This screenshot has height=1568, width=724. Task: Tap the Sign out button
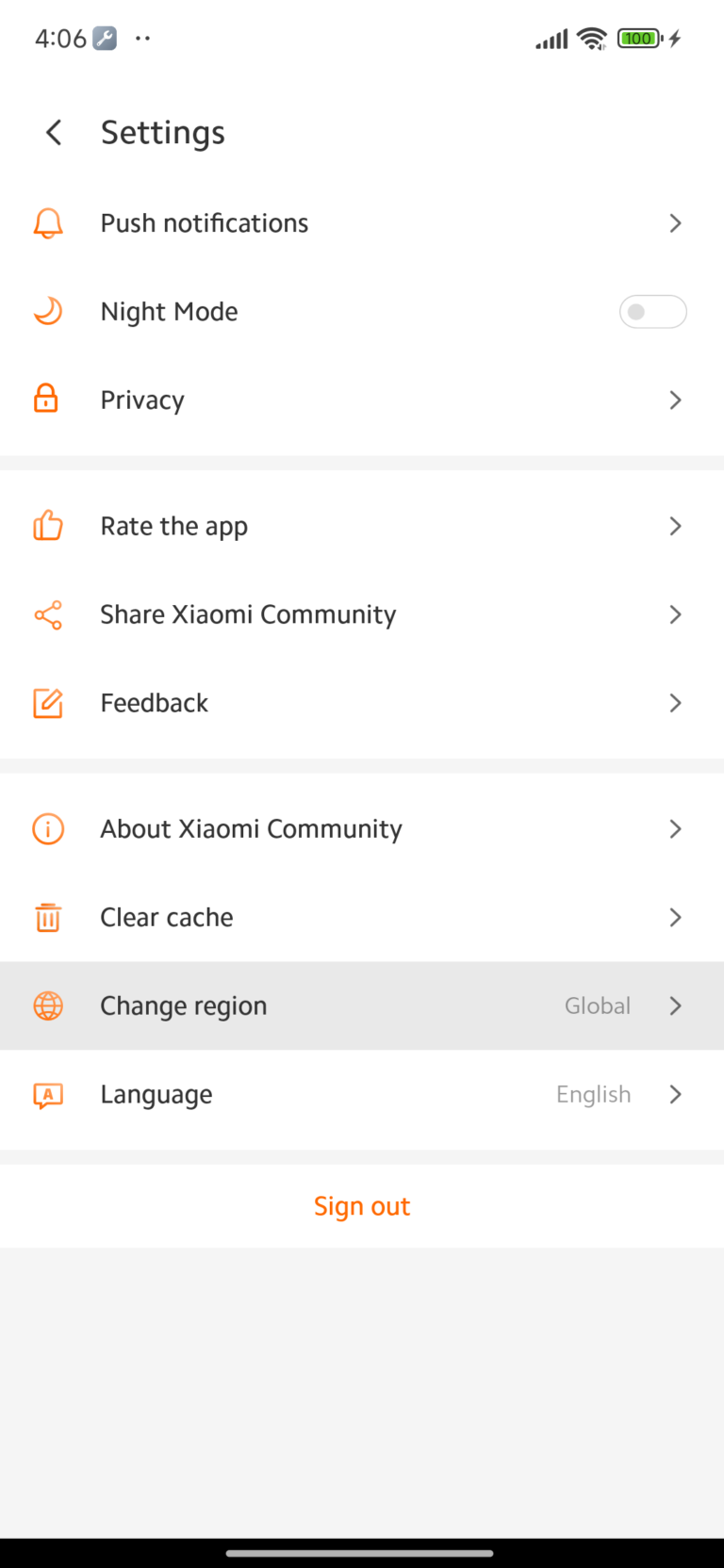click(362, 1206)
